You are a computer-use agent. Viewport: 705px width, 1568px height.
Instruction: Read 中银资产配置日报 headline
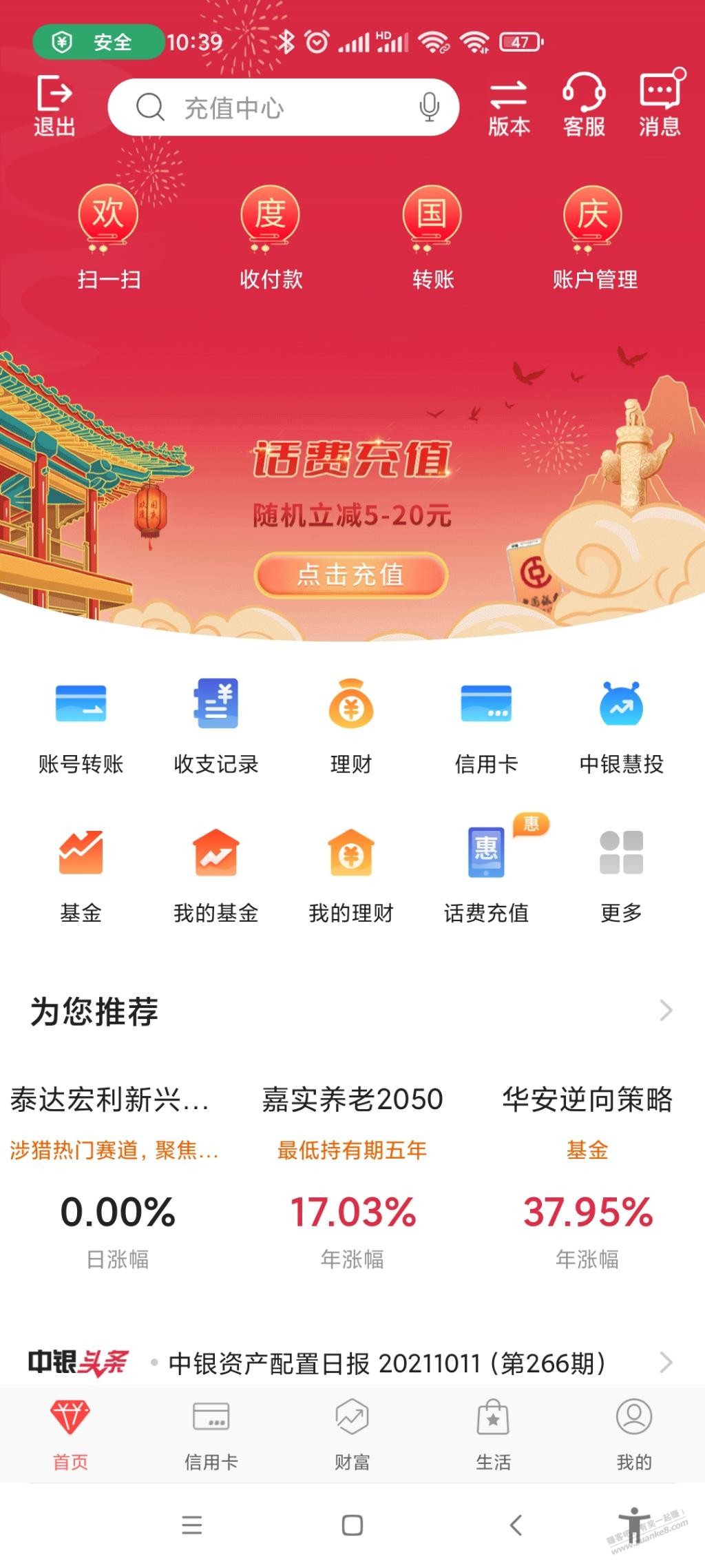(387, 1363)
